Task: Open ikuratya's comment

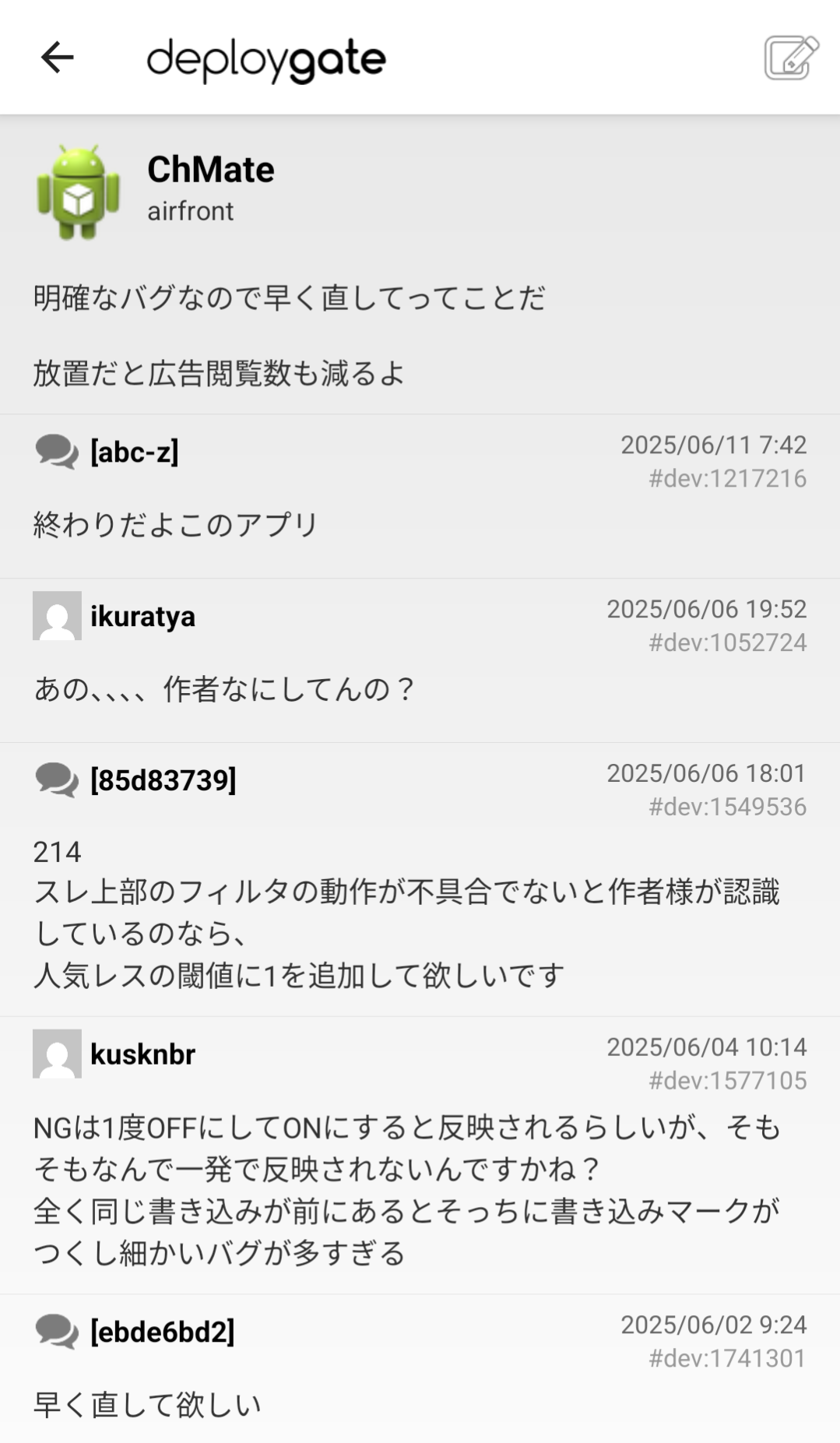Action: click(x=420, y=660)
